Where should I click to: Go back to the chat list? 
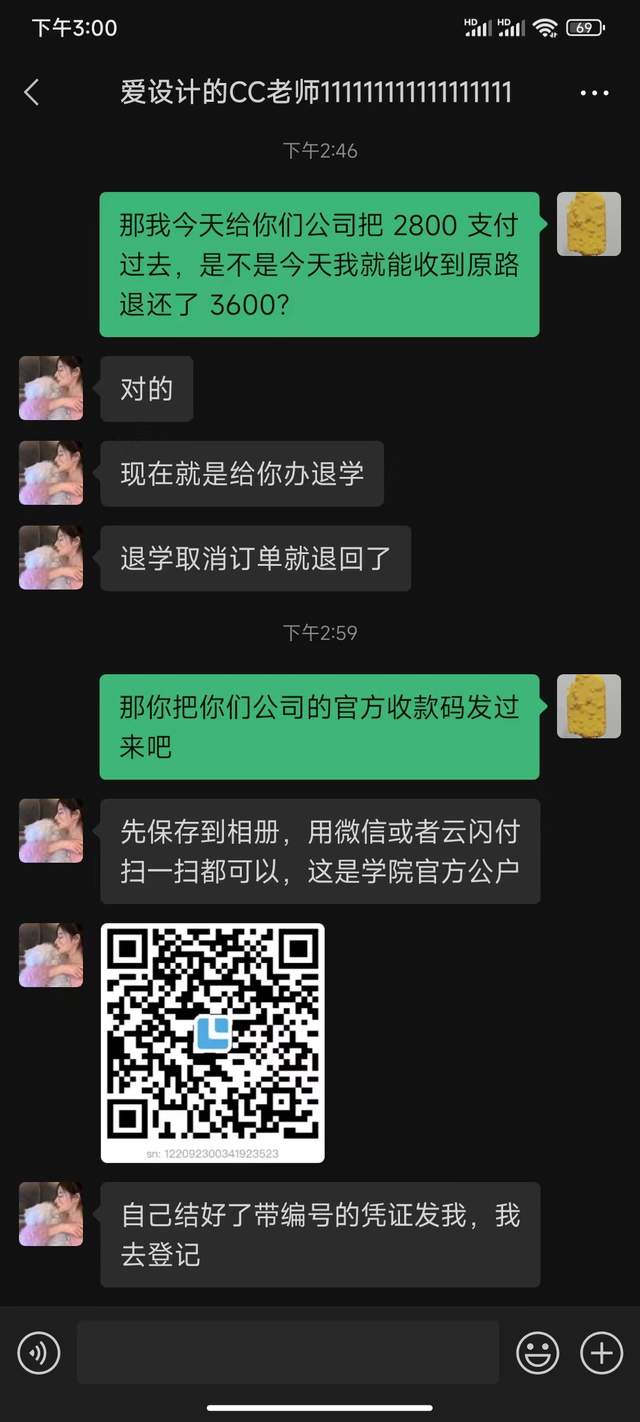32,93
